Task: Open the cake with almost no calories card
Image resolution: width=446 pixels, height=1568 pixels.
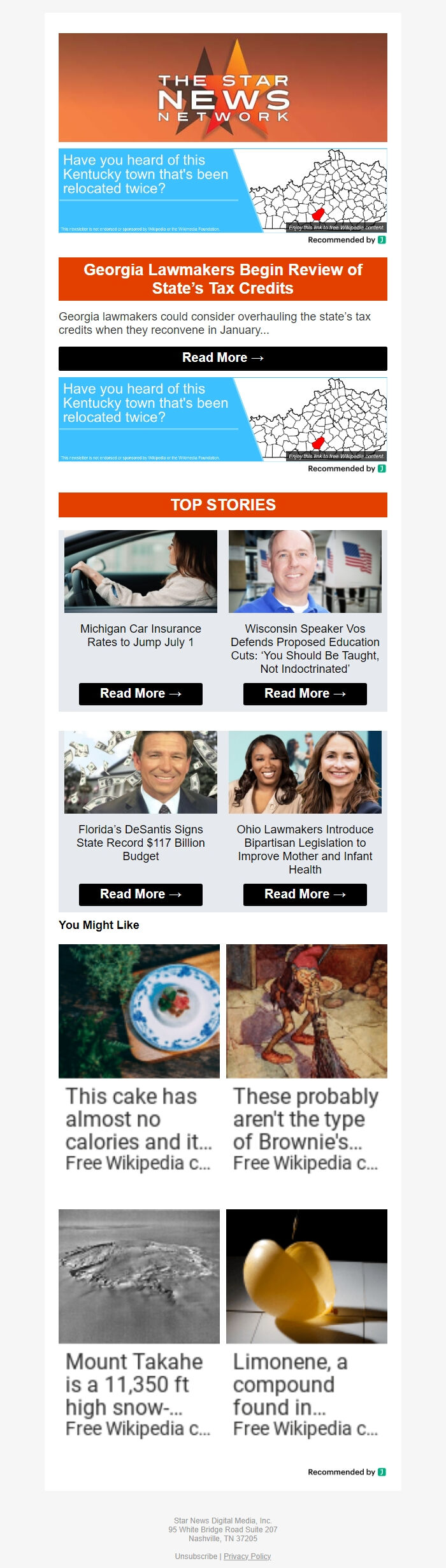Action: [x=139, y=1058]
